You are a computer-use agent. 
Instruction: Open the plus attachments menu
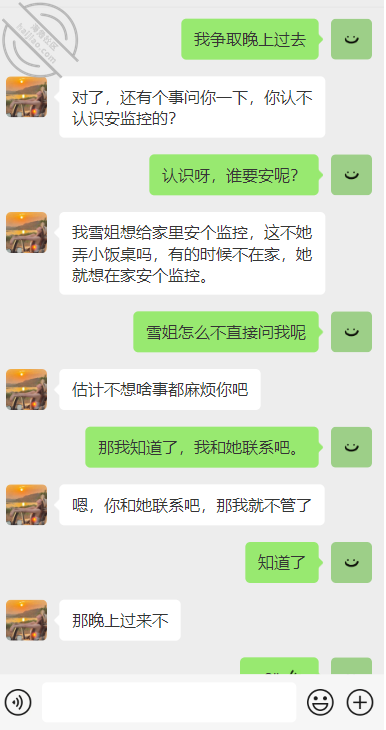click(360, 702)
